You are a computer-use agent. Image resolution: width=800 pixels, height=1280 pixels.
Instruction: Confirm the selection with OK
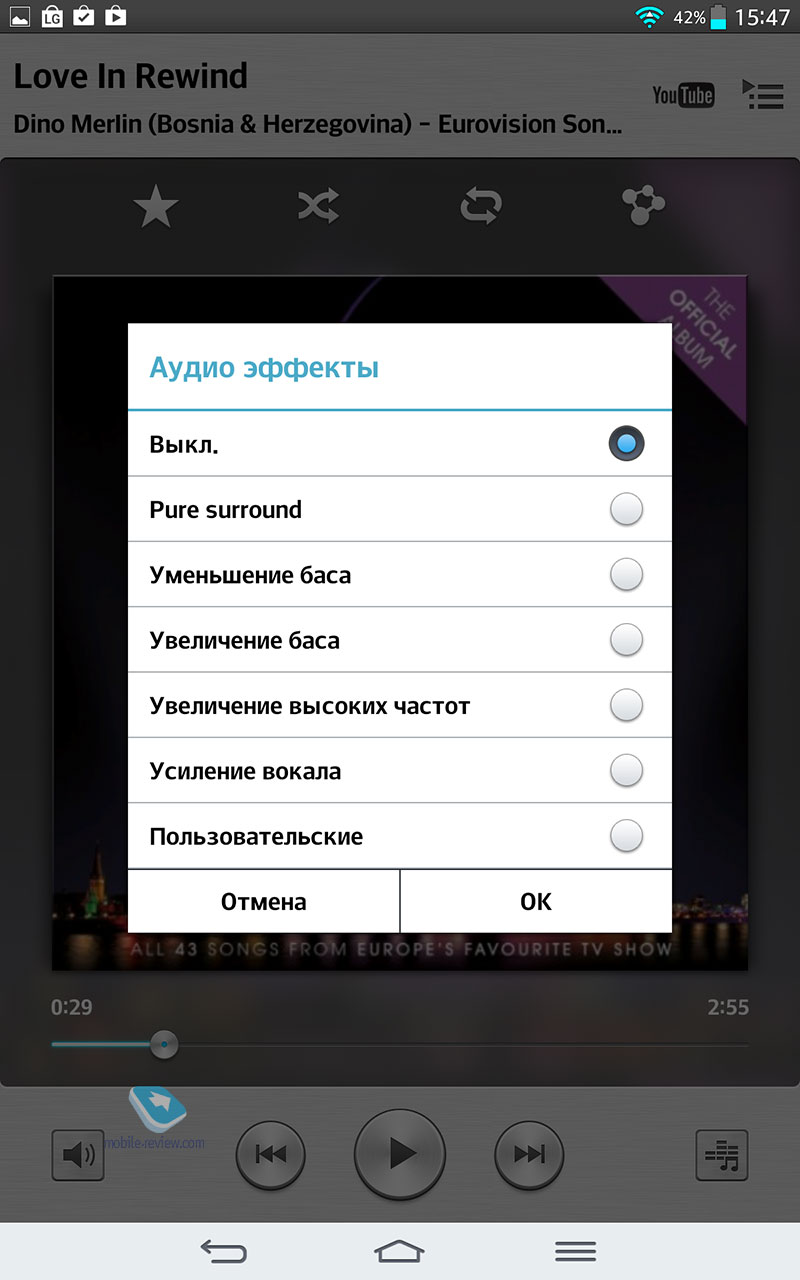pyautogui.click(x=536, y=902)
